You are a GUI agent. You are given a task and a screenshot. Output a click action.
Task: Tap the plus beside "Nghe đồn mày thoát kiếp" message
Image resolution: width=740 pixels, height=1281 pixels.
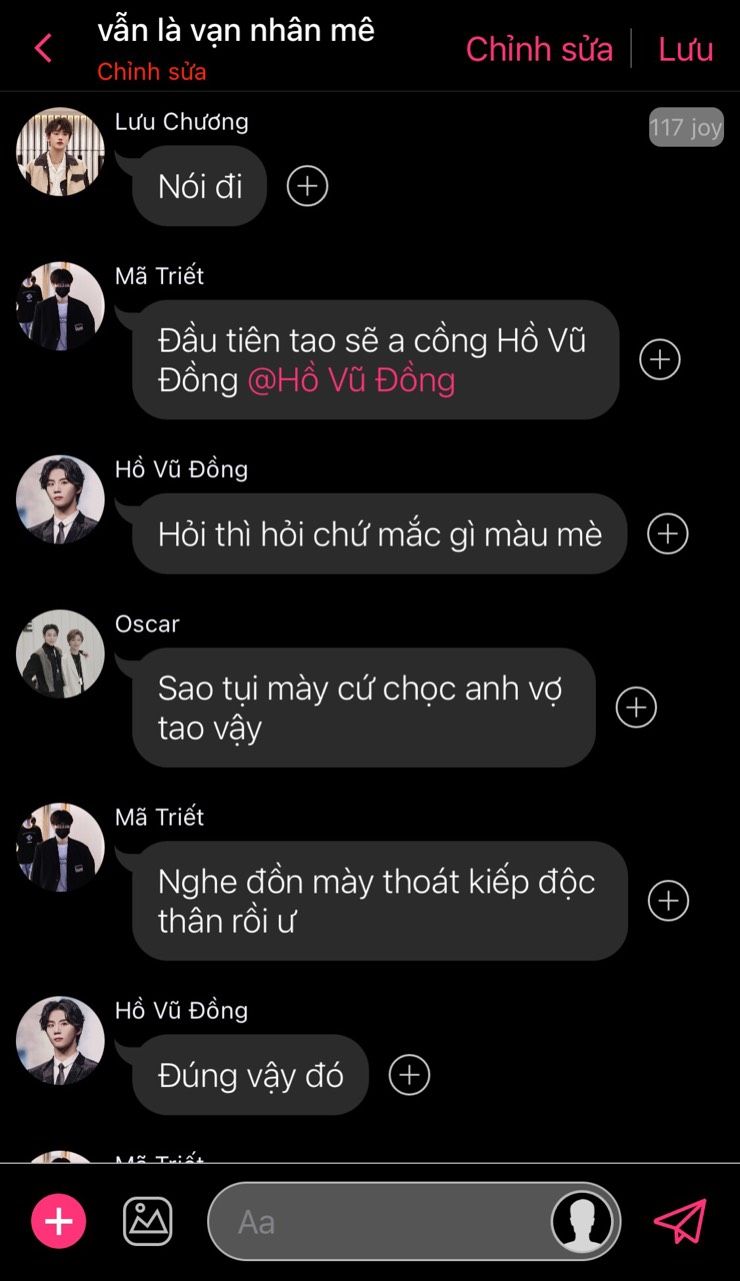tap(668, 901)
